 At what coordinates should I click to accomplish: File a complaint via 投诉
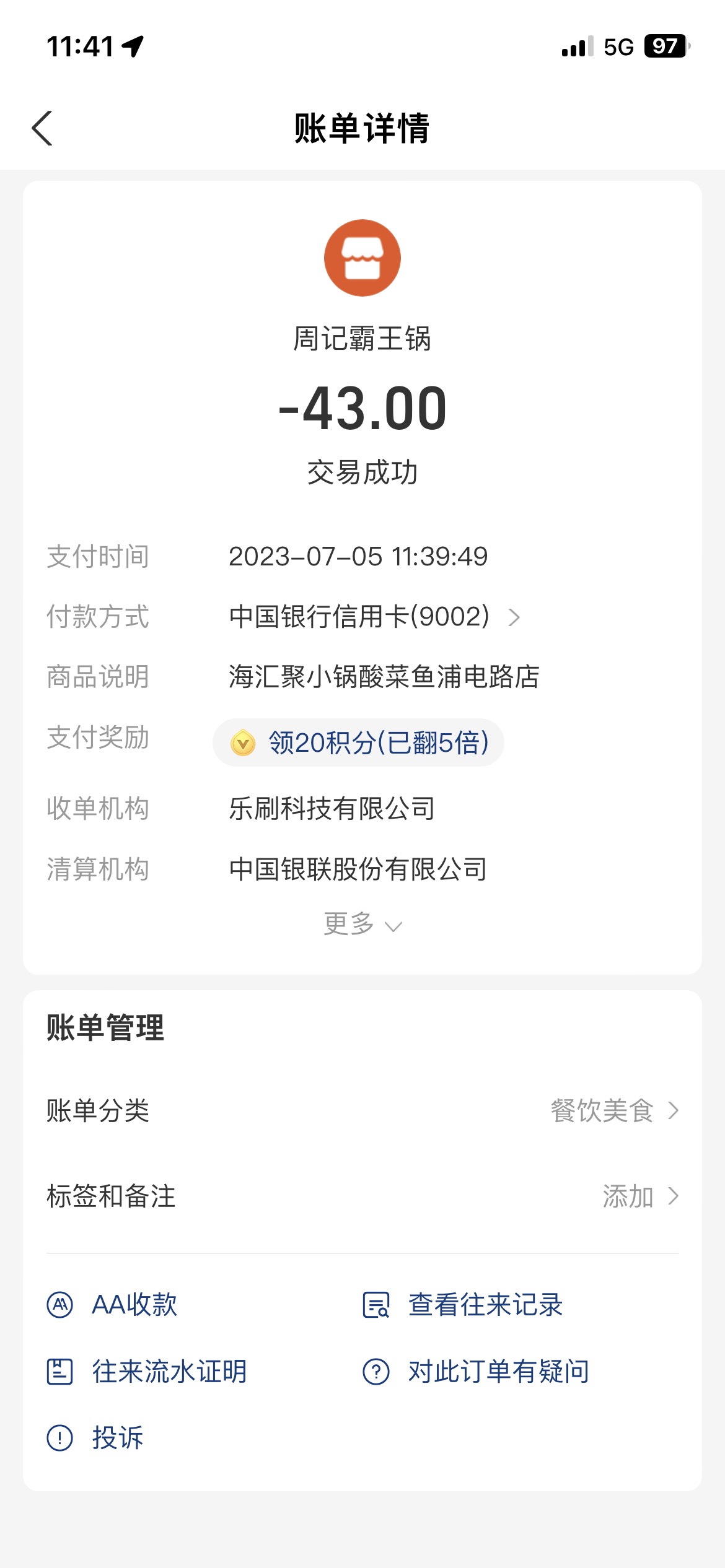(95, 1437)
